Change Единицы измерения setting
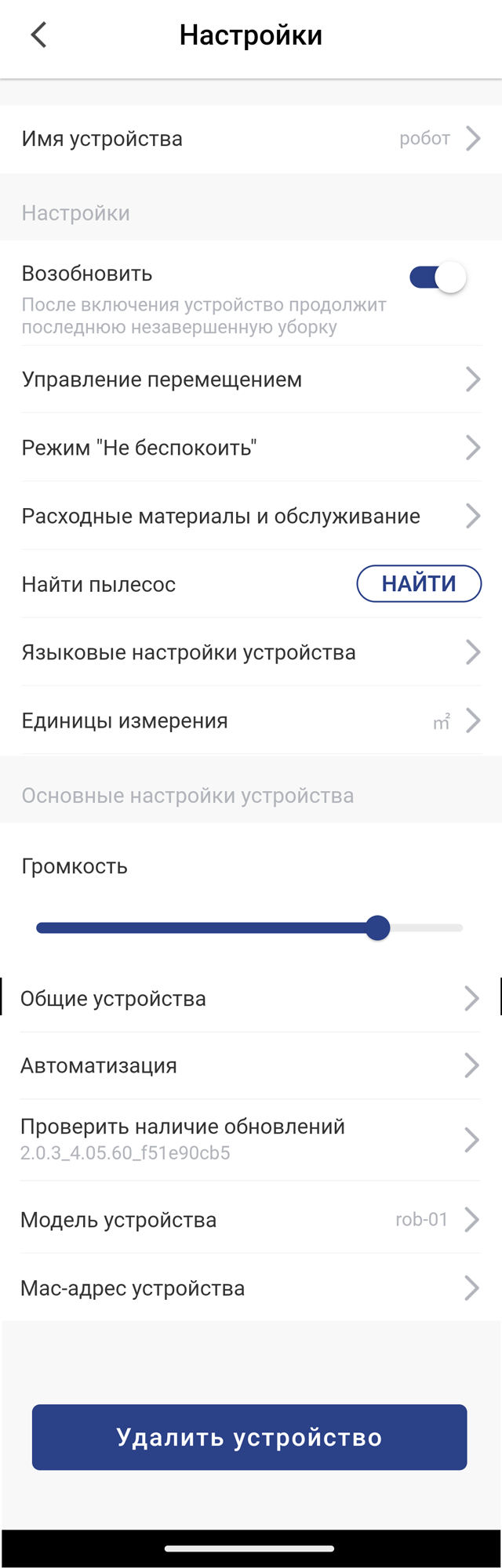502x1568 pixels. [x=251, y=720]
